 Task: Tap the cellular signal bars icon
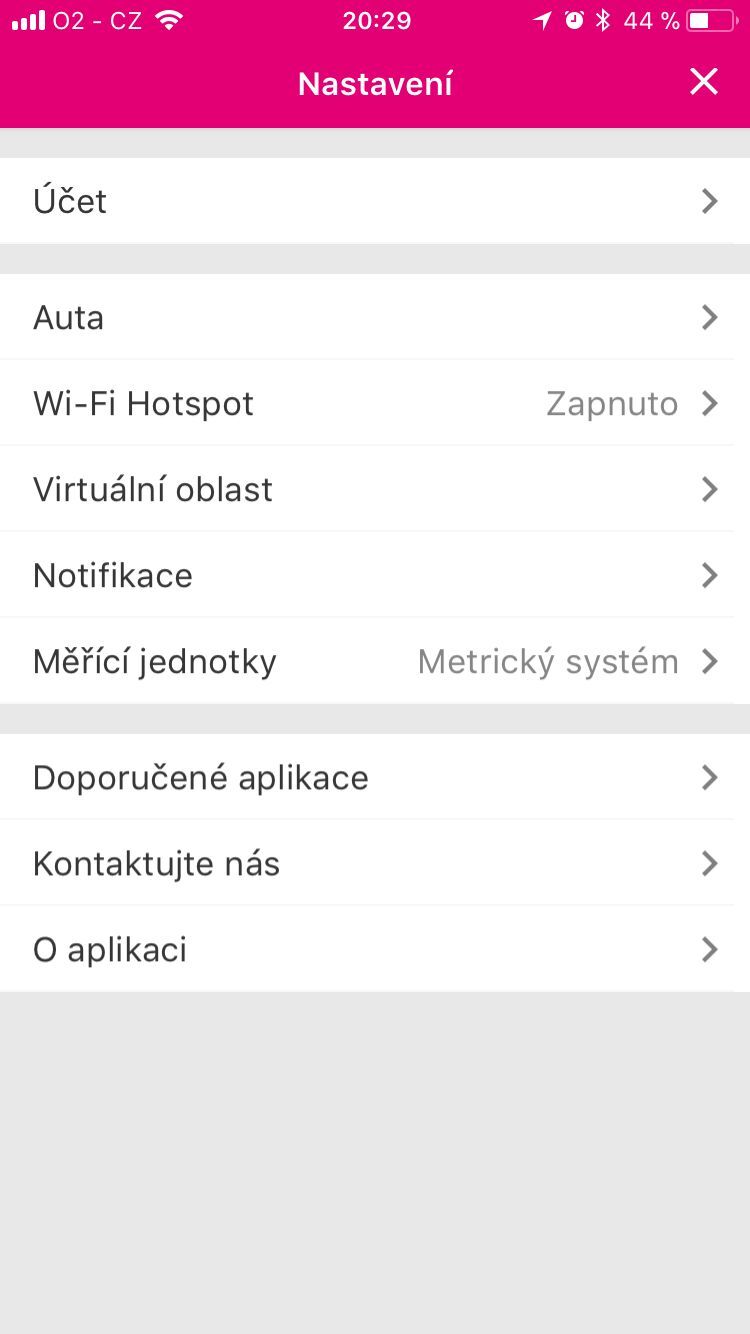point(27,18)
